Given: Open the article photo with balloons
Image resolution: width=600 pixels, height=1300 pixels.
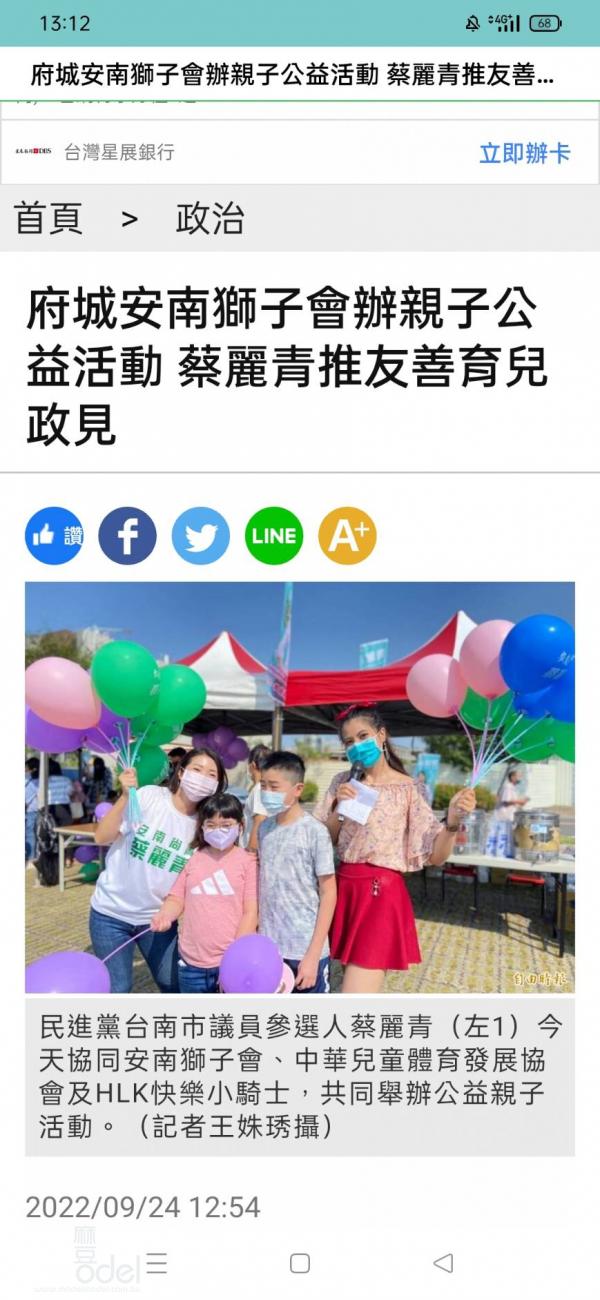Looking at the screenshot, I should pos(300,787).
